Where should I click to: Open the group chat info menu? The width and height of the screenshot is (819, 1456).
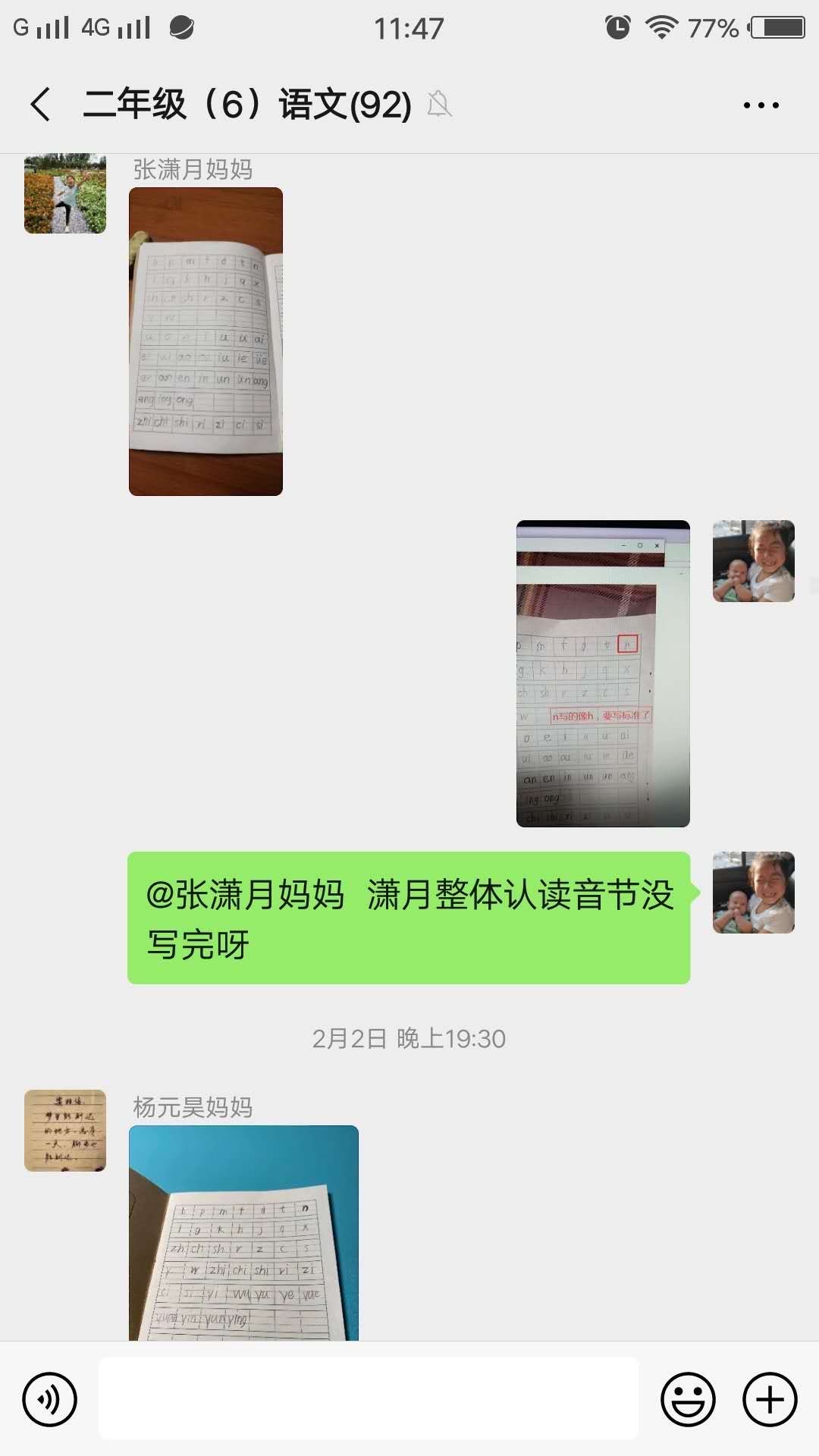pyautogui.click(x=761, y=105)
